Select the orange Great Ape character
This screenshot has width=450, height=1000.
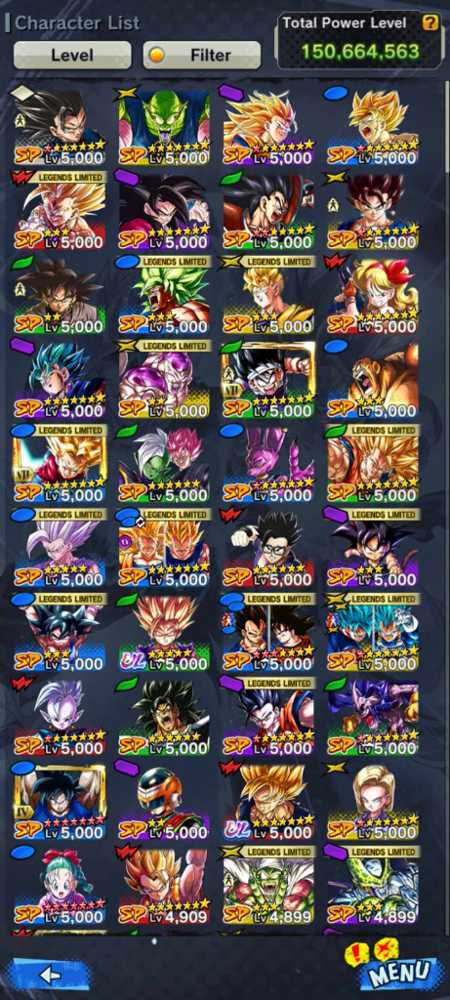pyautogui.click(x=374, y=379)
